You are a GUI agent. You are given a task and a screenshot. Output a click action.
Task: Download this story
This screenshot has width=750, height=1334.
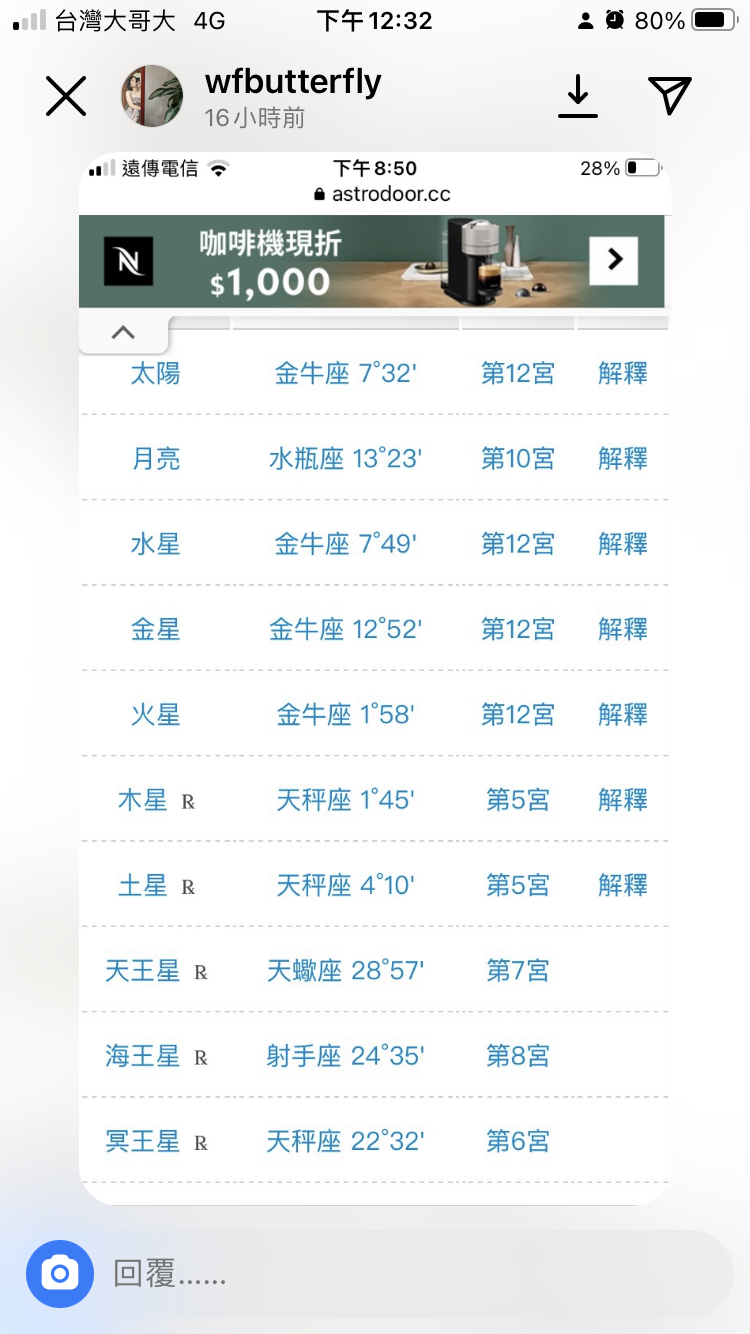[x=578, y=96]
